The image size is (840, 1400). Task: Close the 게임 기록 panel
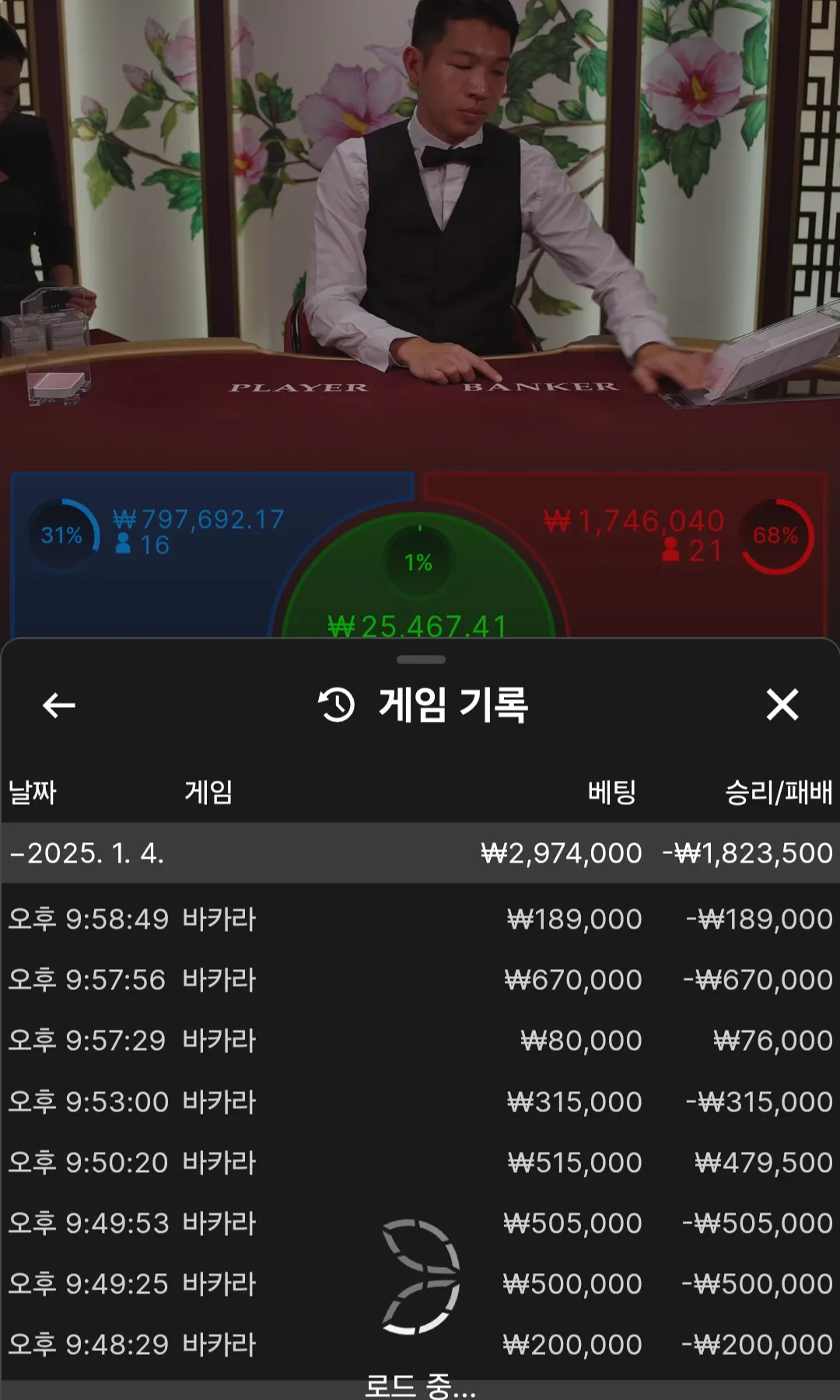point(782,705)
